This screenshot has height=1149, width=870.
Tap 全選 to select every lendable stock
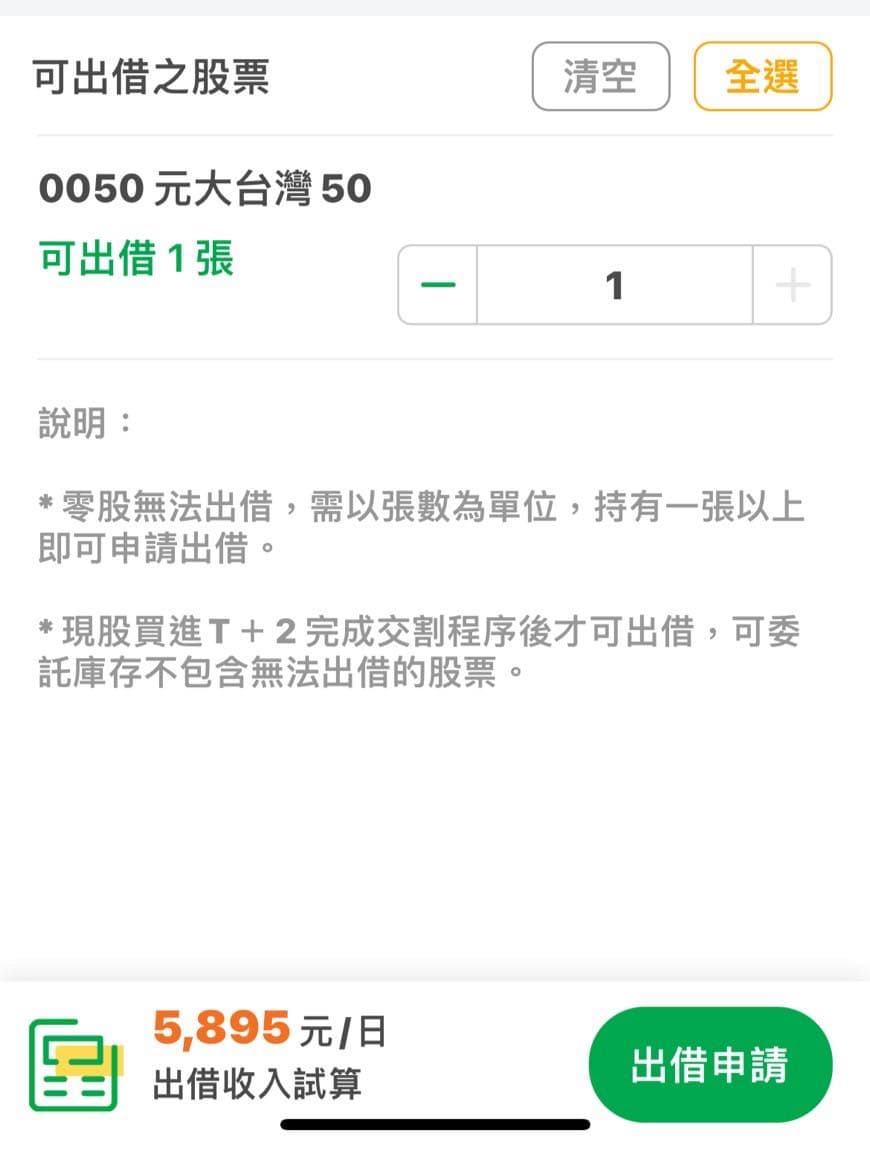point(763,75)
